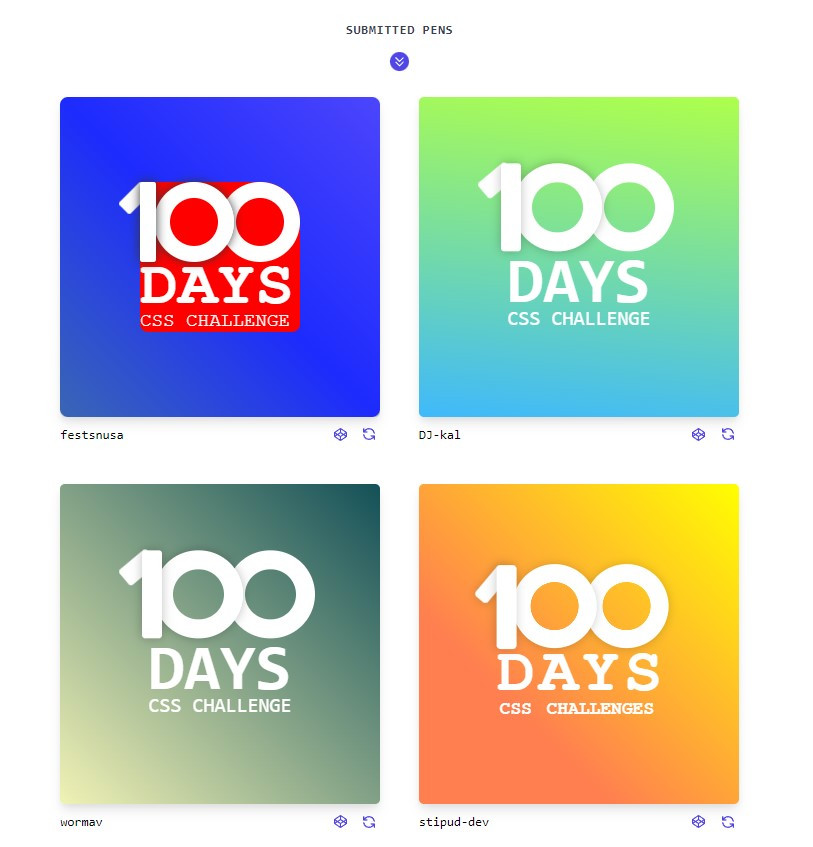Open festsnusa's pen preview card

pos(220,257)
